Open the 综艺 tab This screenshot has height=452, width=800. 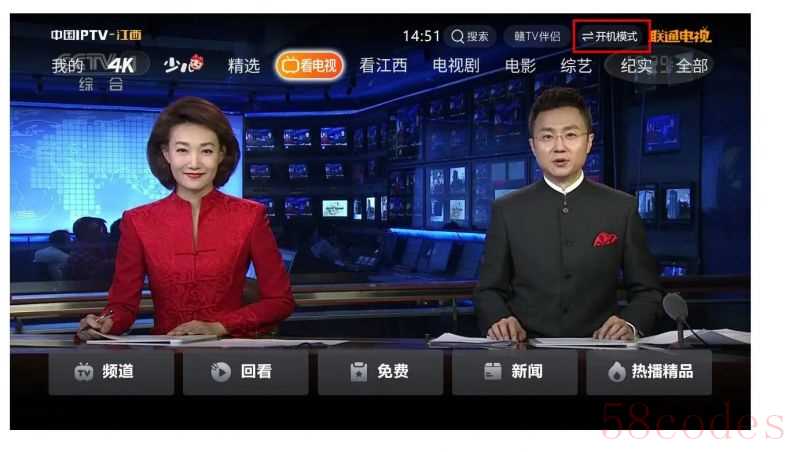pyautogui.click(x=576, y=66)
